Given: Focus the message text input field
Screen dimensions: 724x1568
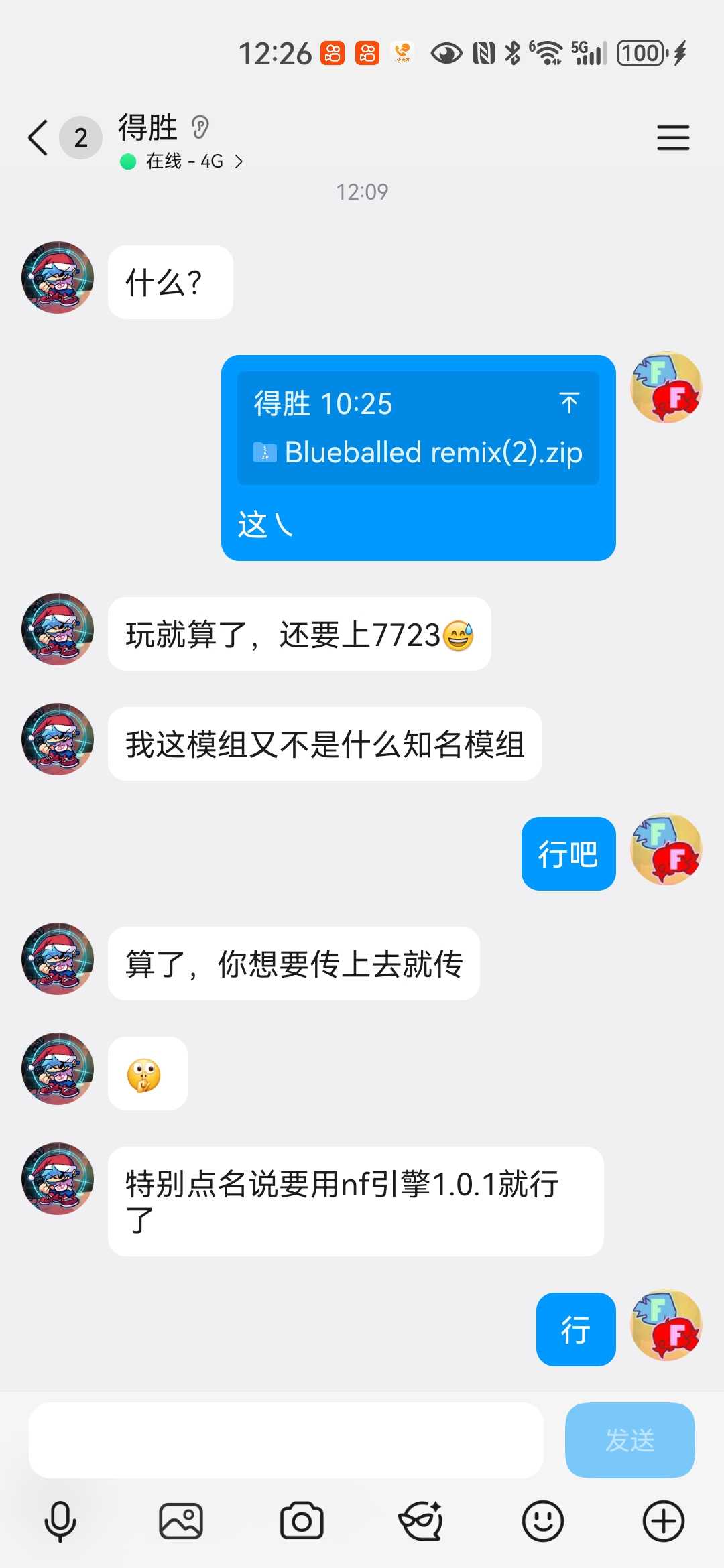Looking at the screenshot, I should [x=286, y=1440].
